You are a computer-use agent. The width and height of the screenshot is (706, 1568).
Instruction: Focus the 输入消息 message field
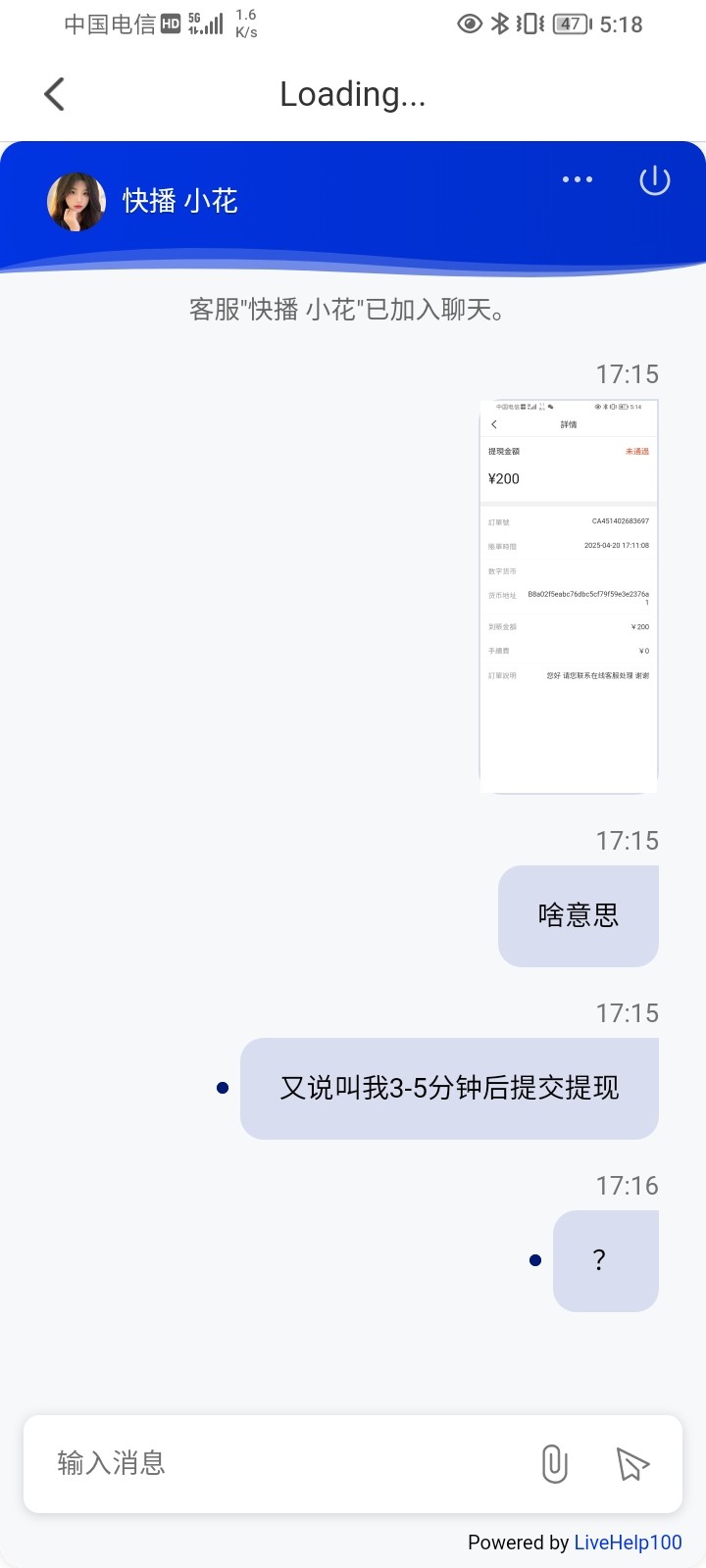[x=284, y=1463]
